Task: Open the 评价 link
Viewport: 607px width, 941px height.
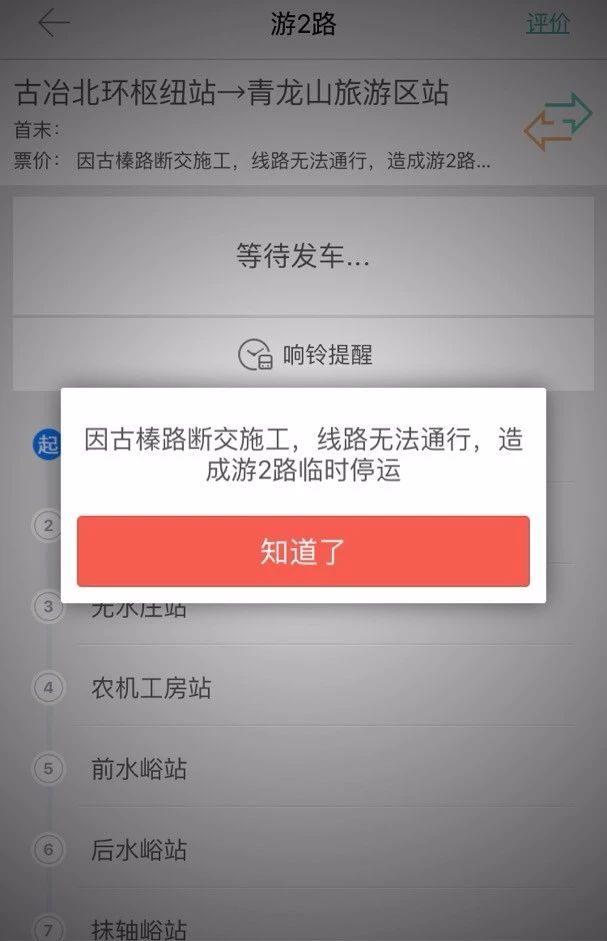Action: (548, 24)
